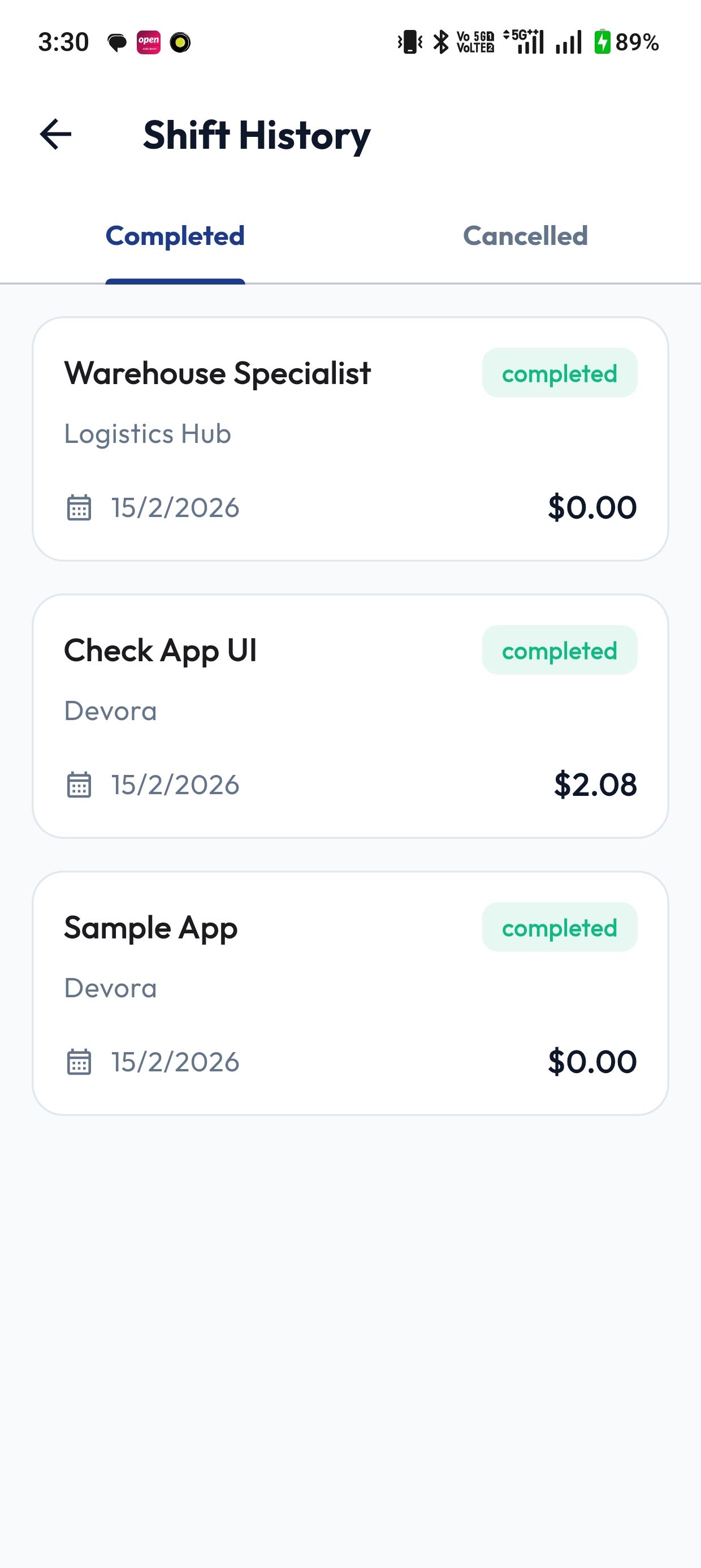The image size is (701, 1568).
Task: Open the Sample App shift card
Action: tap(350, 993)
